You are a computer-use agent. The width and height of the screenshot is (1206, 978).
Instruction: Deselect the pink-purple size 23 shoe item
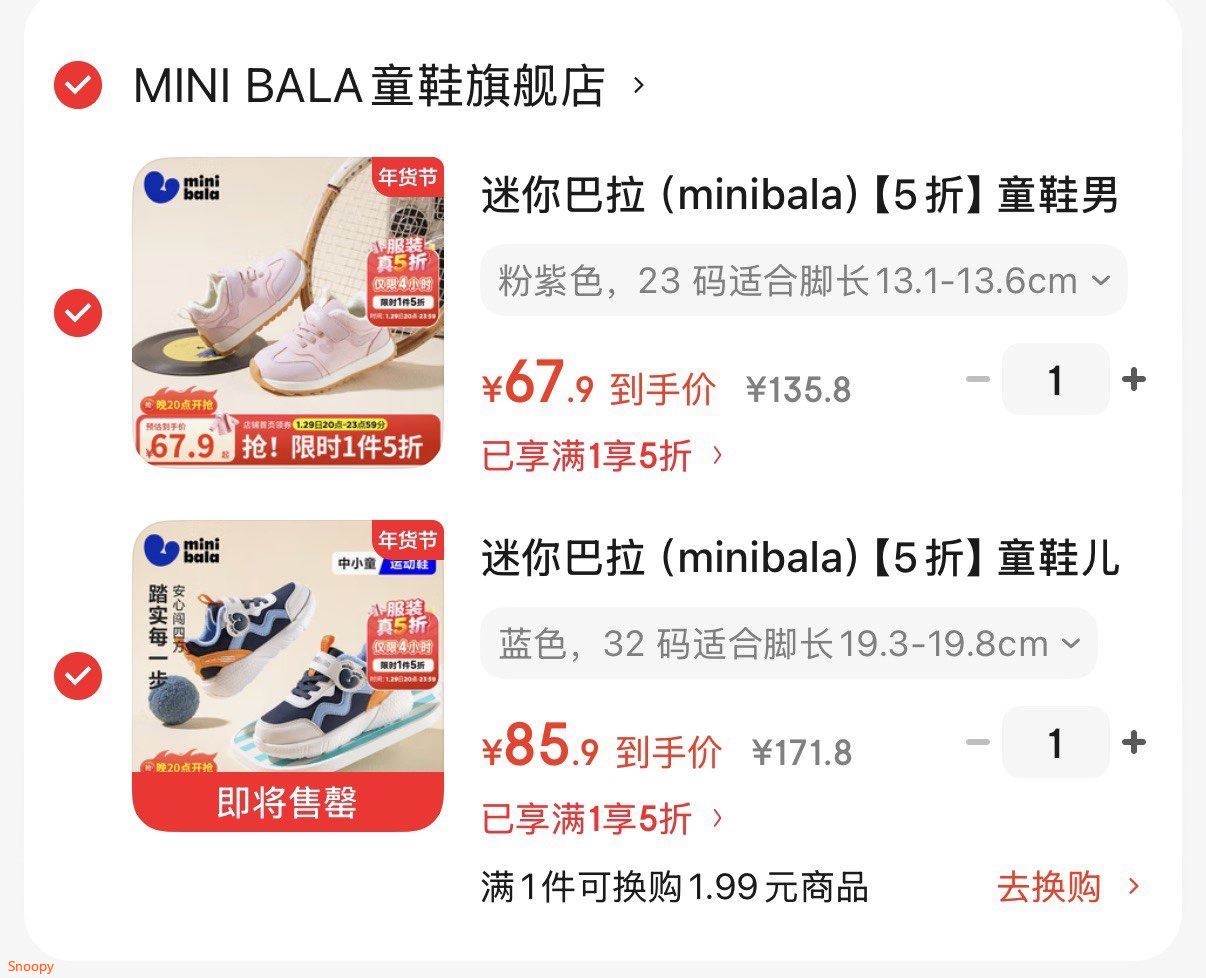78,313
